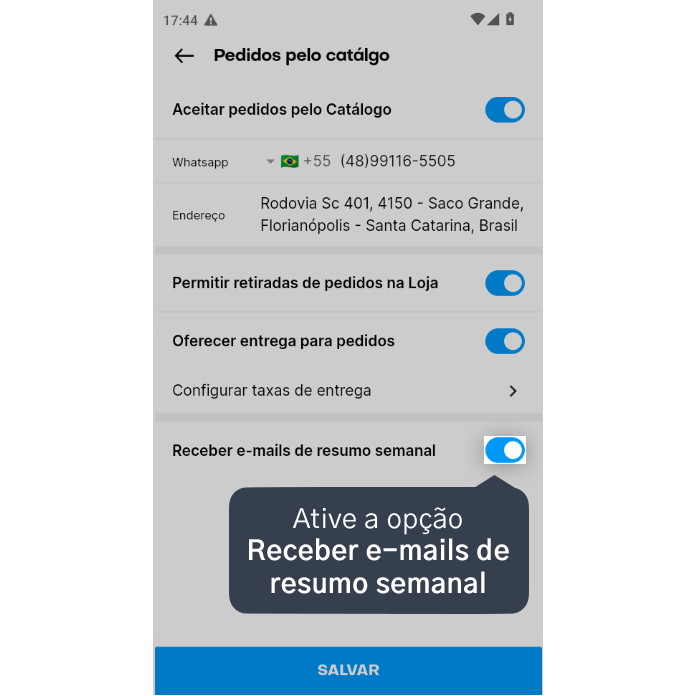Open Configurar taxas de entrega
The width and height of the screenshot is (696, 696).
(346, 391)
